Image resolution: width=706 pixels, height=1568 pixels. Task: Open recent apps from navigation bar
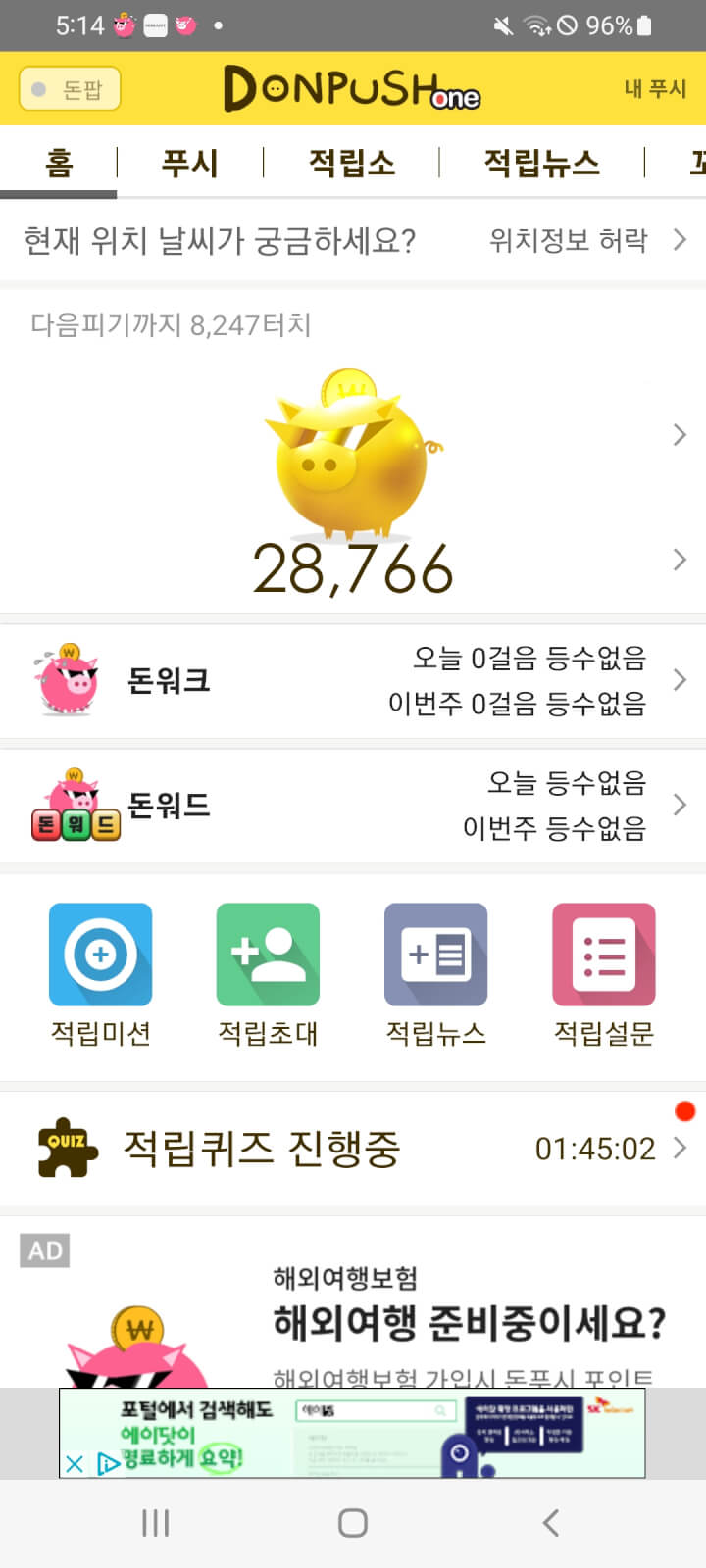(x=156, y=1522)
